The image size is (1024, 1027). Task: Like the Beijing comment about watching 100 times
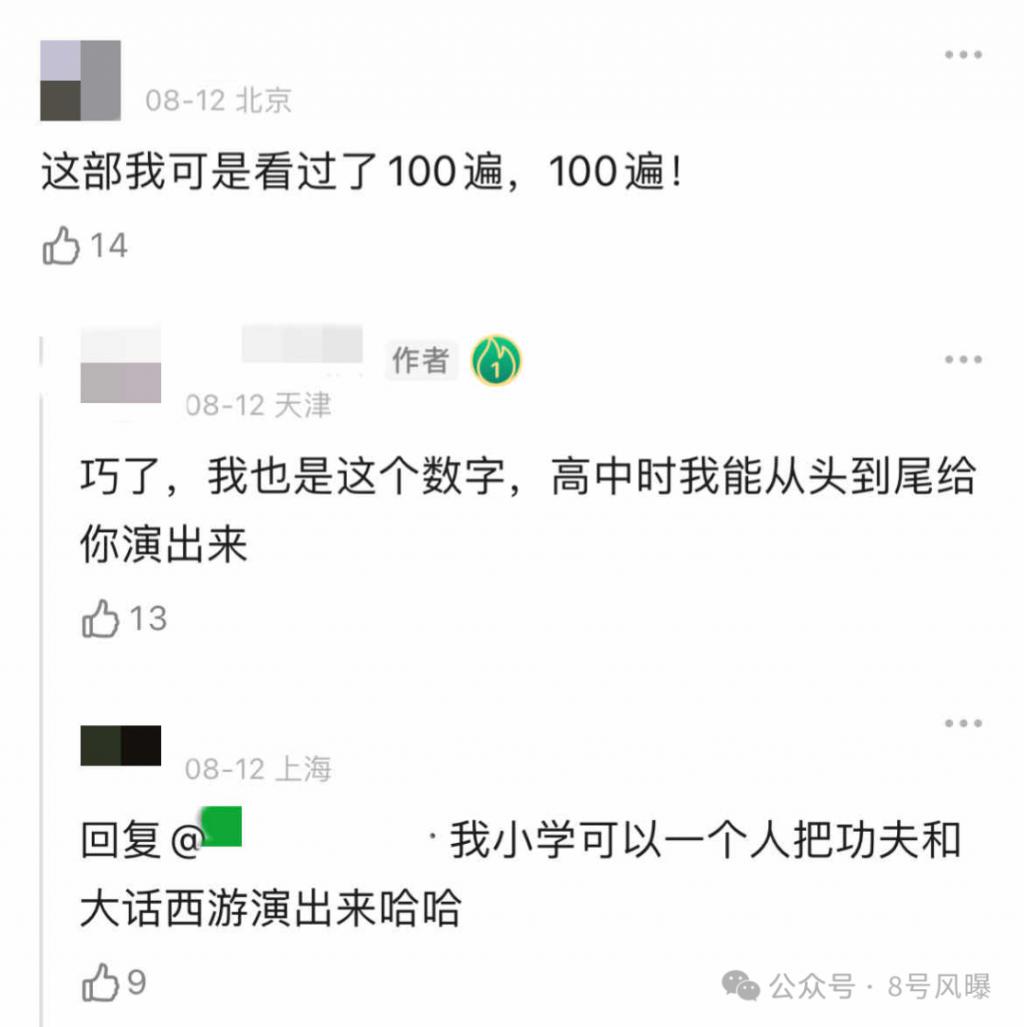(62, 245)
